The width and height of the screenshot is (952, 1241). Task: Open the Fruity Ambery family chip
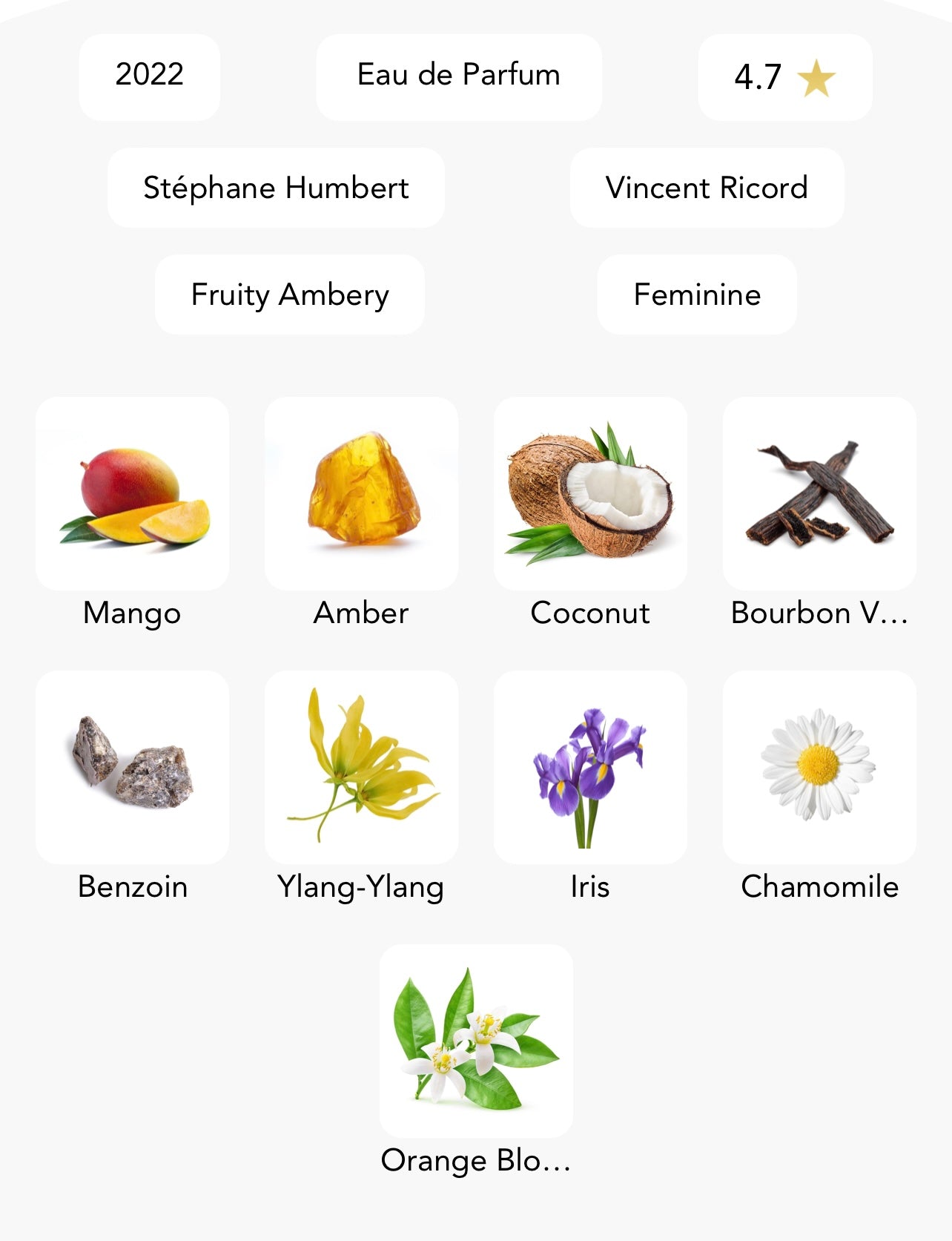(290, 294)
